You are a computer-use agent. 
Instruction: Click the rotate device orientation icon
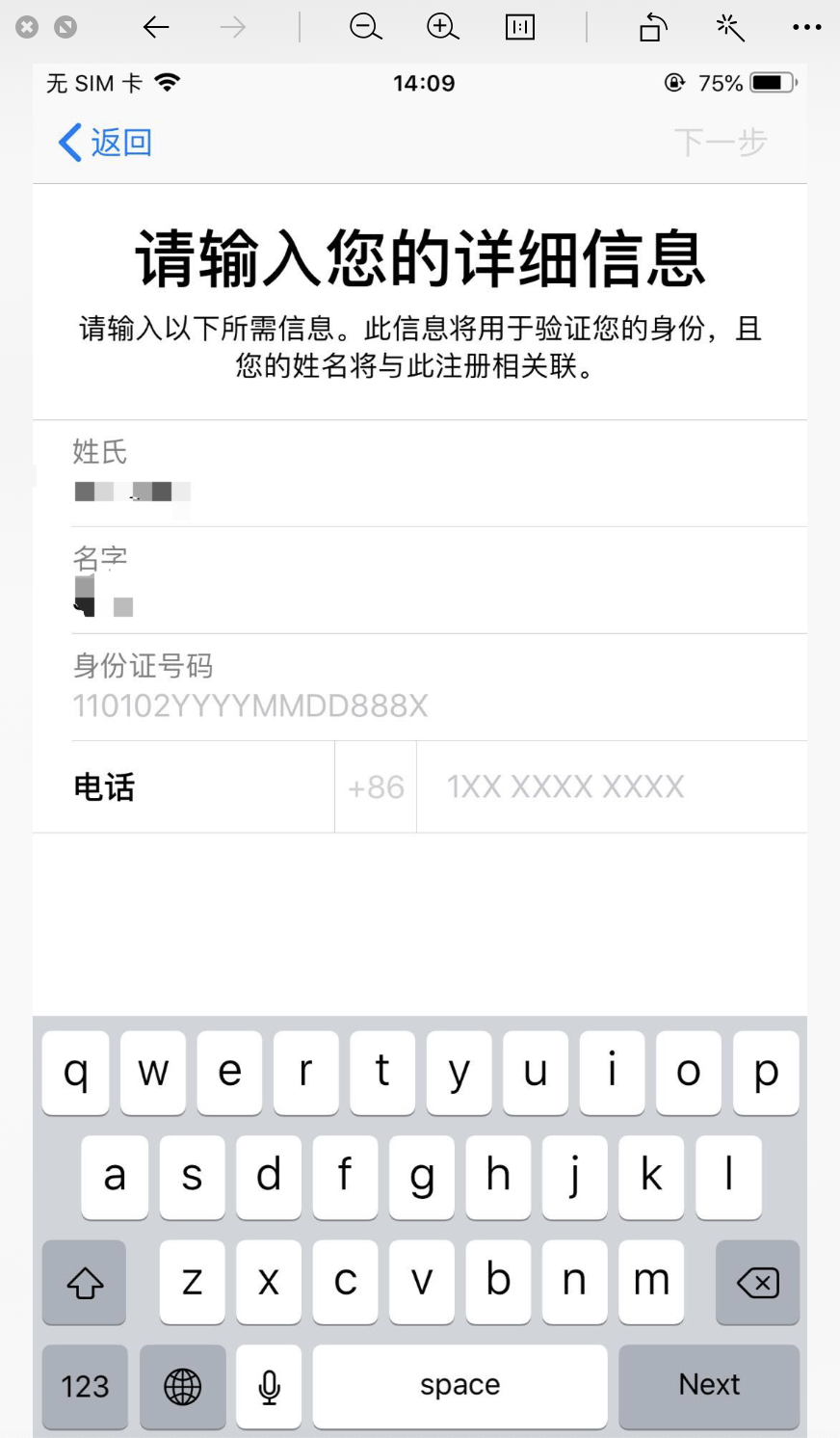[x=652, y=27]
